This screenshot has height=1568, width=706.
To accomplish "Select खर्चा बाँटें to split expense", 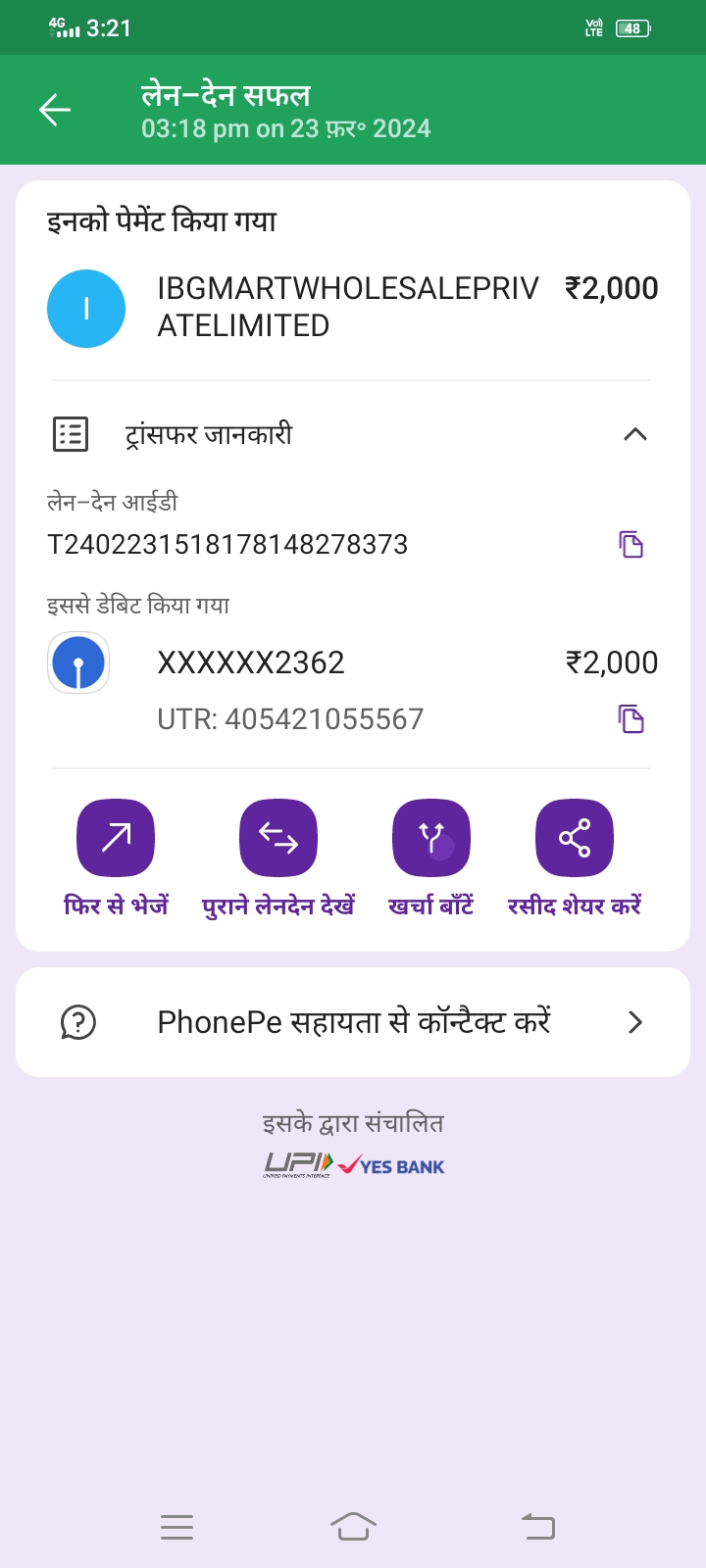I will click(x=431, y=858).
